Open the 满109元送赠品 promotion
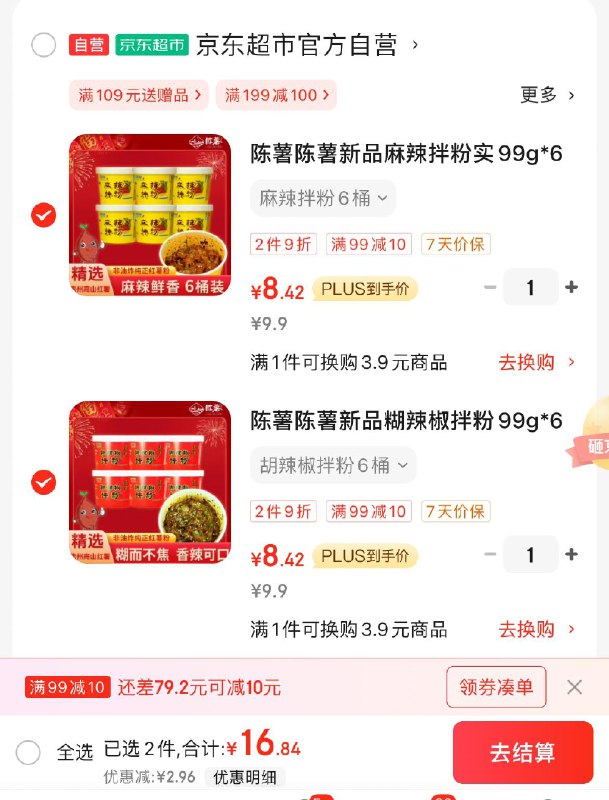Viewport: 609px width, 800px height. 140,95
